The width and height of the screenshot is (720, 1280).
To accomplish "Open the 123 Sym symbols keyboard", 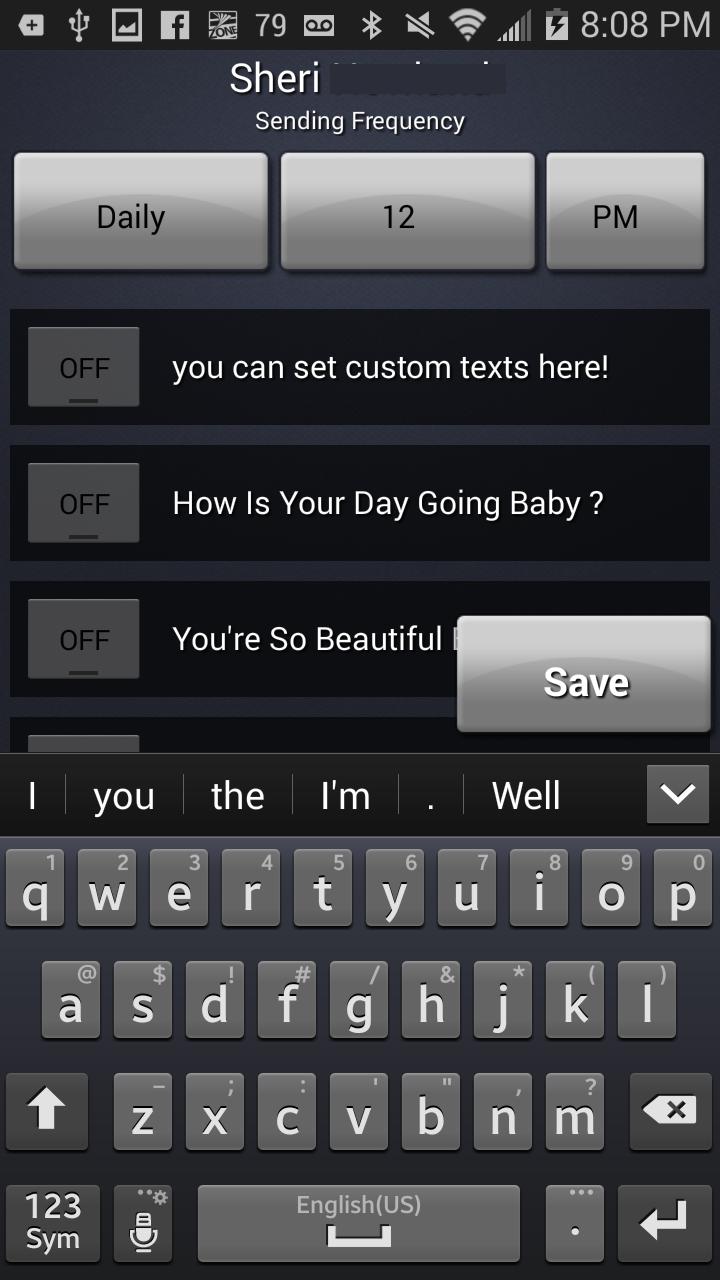I will click(x=52, y=1222).
